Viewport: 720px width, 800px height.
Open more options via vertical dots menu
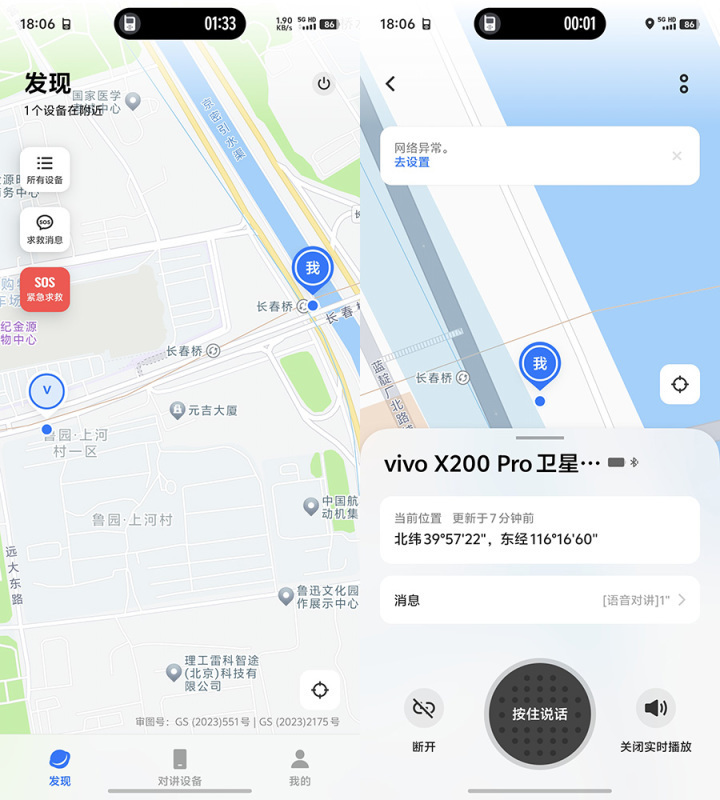tap(682, 84)
